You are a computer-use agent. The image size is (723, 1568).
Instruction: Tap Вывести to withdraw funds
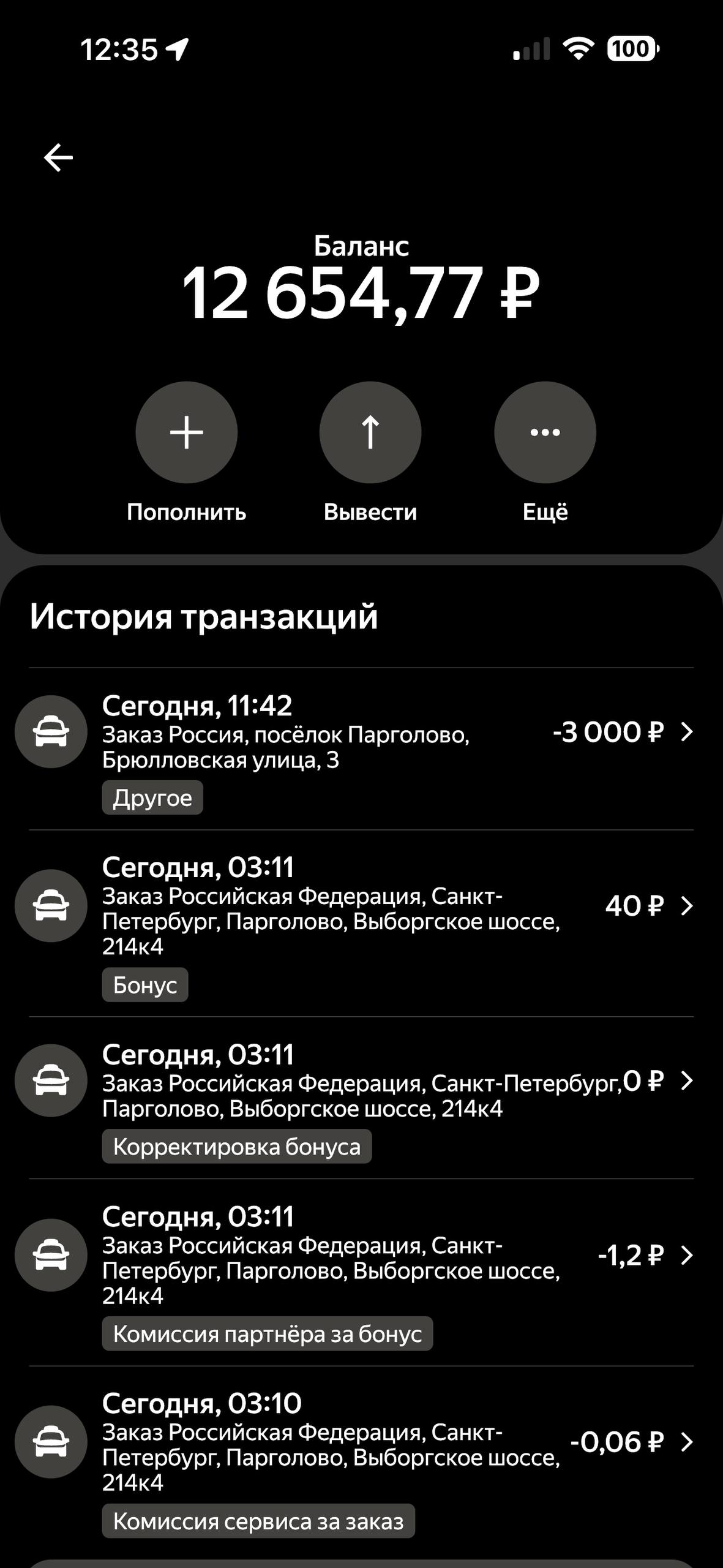coord(370,432)
